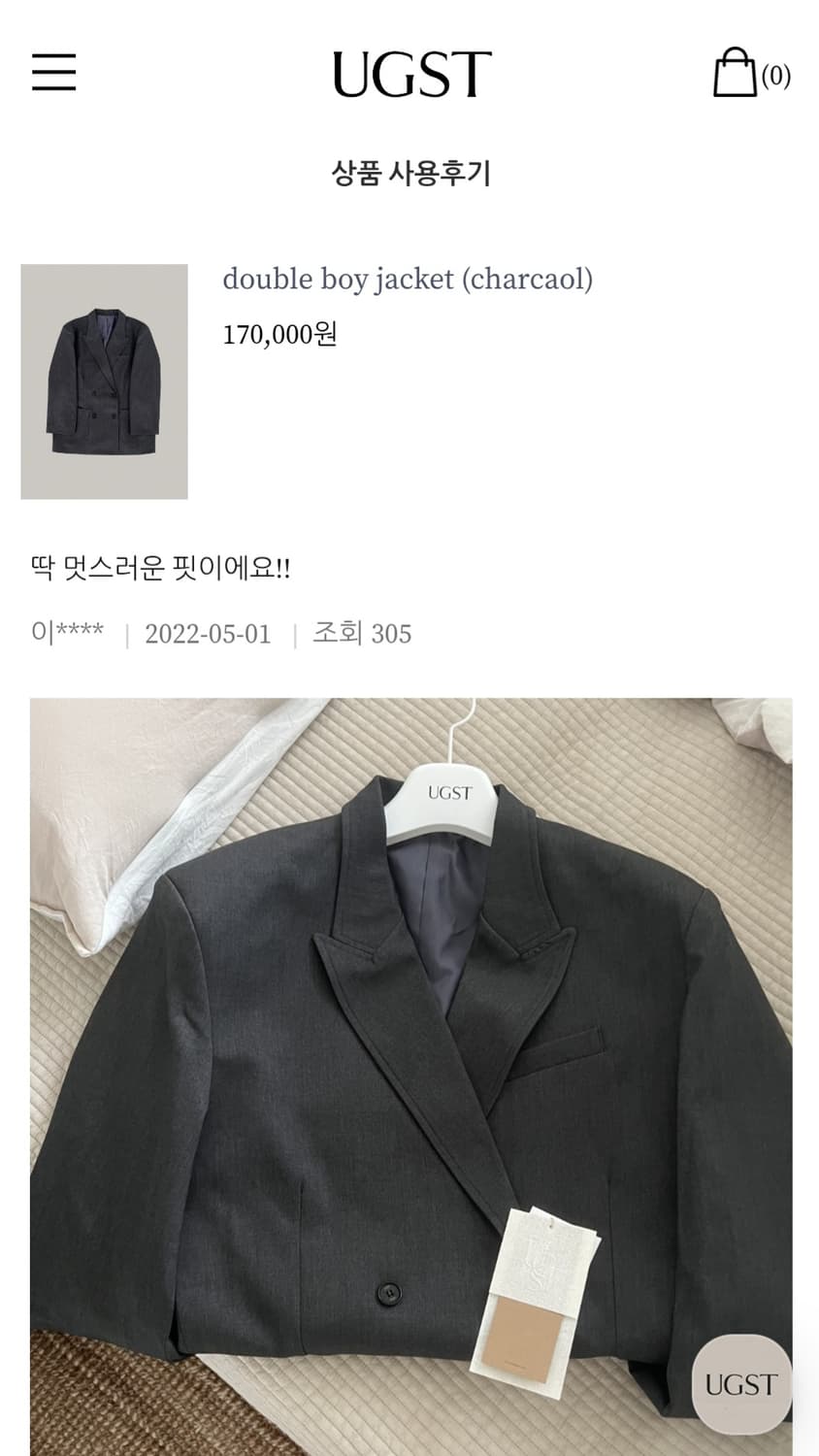This screenshot has height=1456, width=819.
Task: Click the cart item count indicator (0)
Action: [776, 74]
